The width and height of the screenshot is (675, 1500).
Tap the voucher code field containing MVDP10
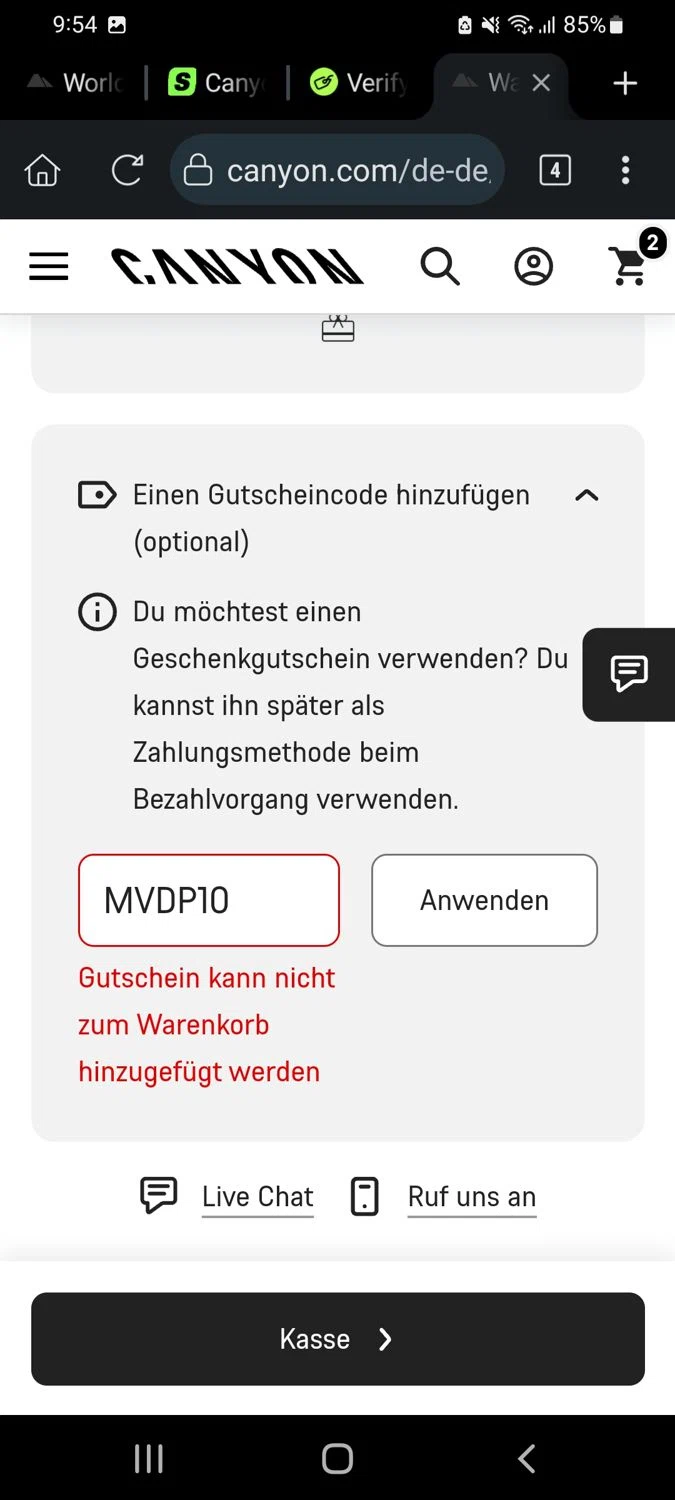(209, 900)
